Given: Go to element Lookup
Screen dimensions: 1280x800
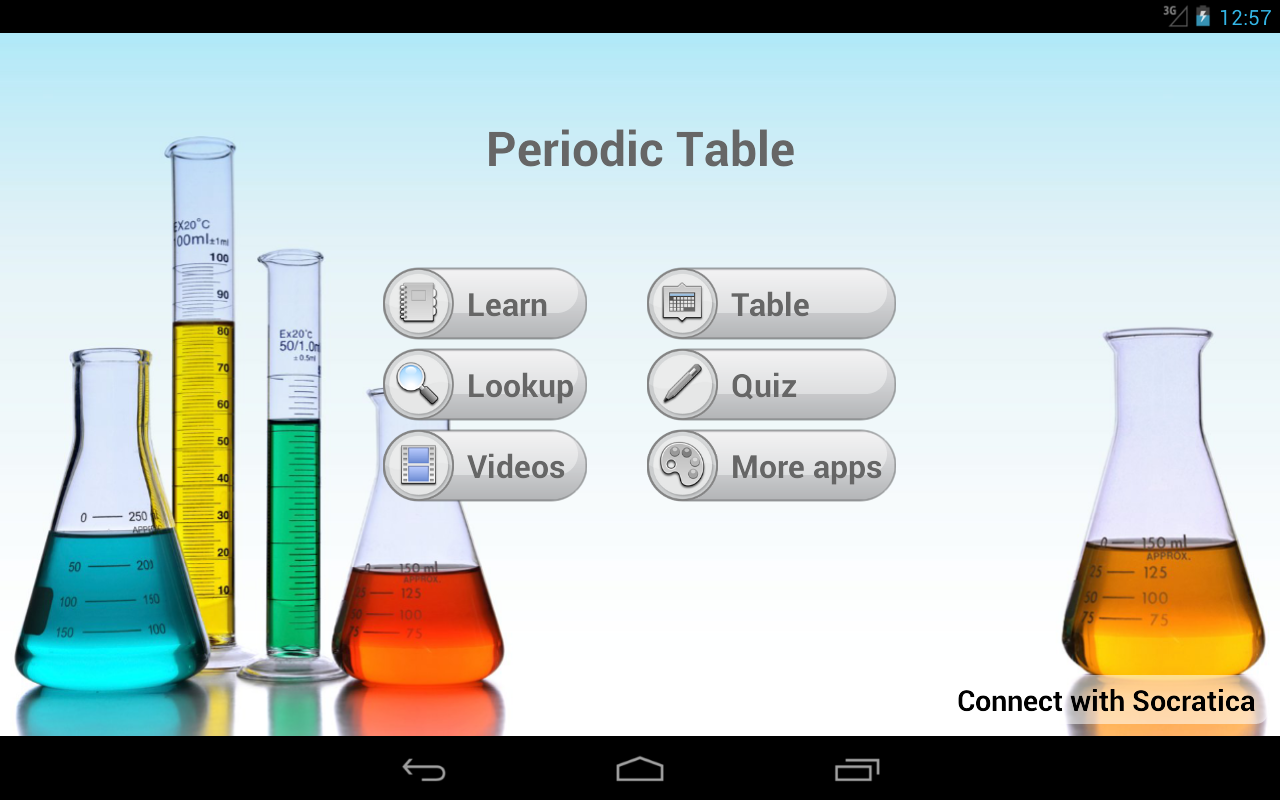Looking at the screenshot, I should click(485, 385).
